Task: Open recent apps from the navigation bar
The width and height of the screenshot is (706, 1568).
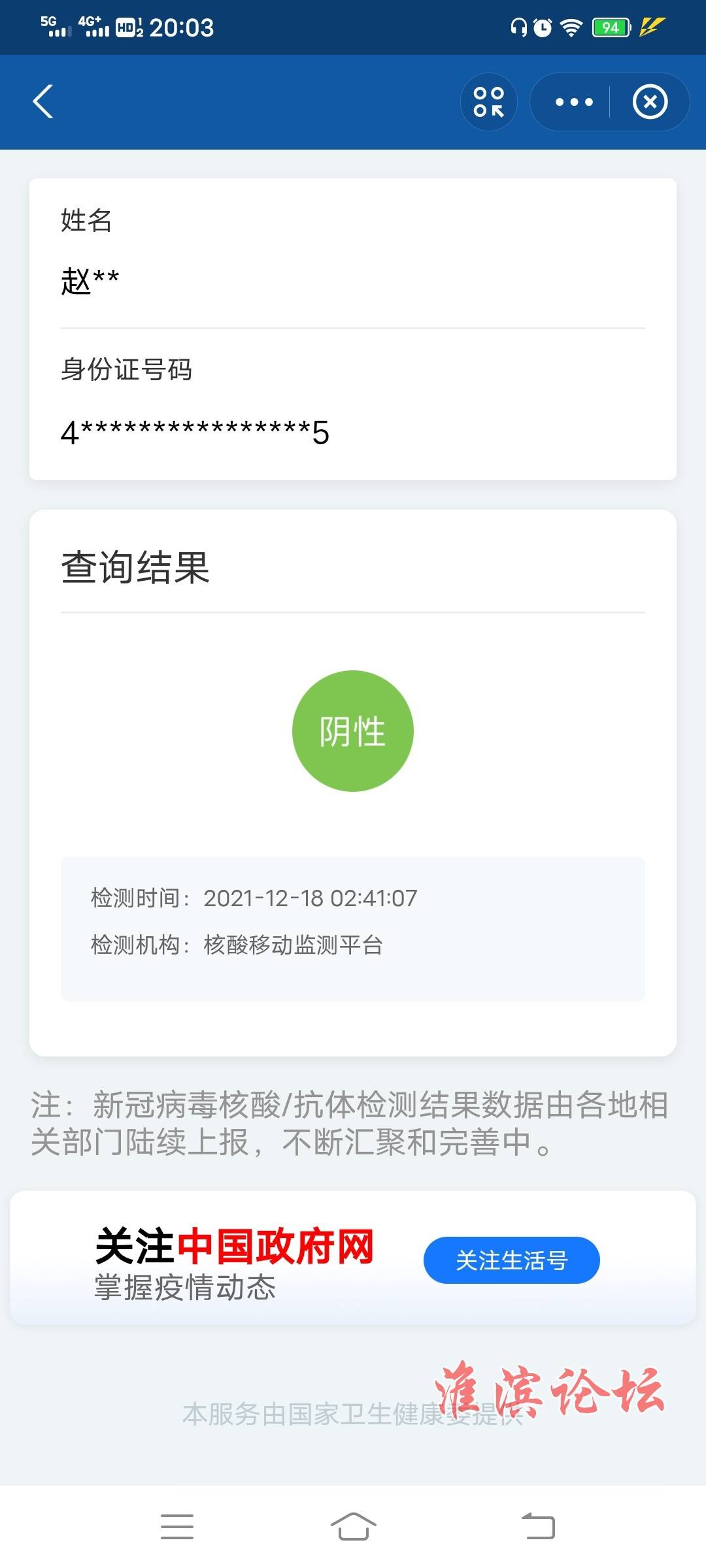Action: pyautogui.click(x=177, y=1526)
